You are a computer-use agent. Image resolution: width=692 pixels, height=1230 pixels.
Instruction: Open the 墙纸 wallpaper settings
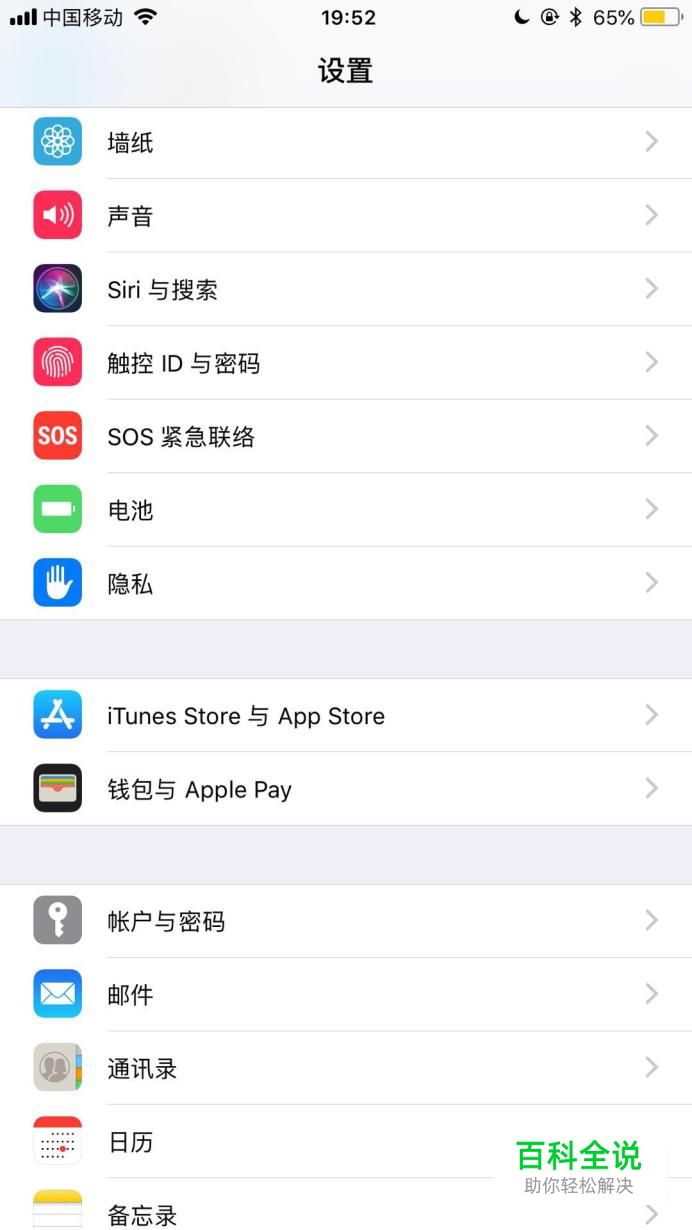(x=345, y=142)
